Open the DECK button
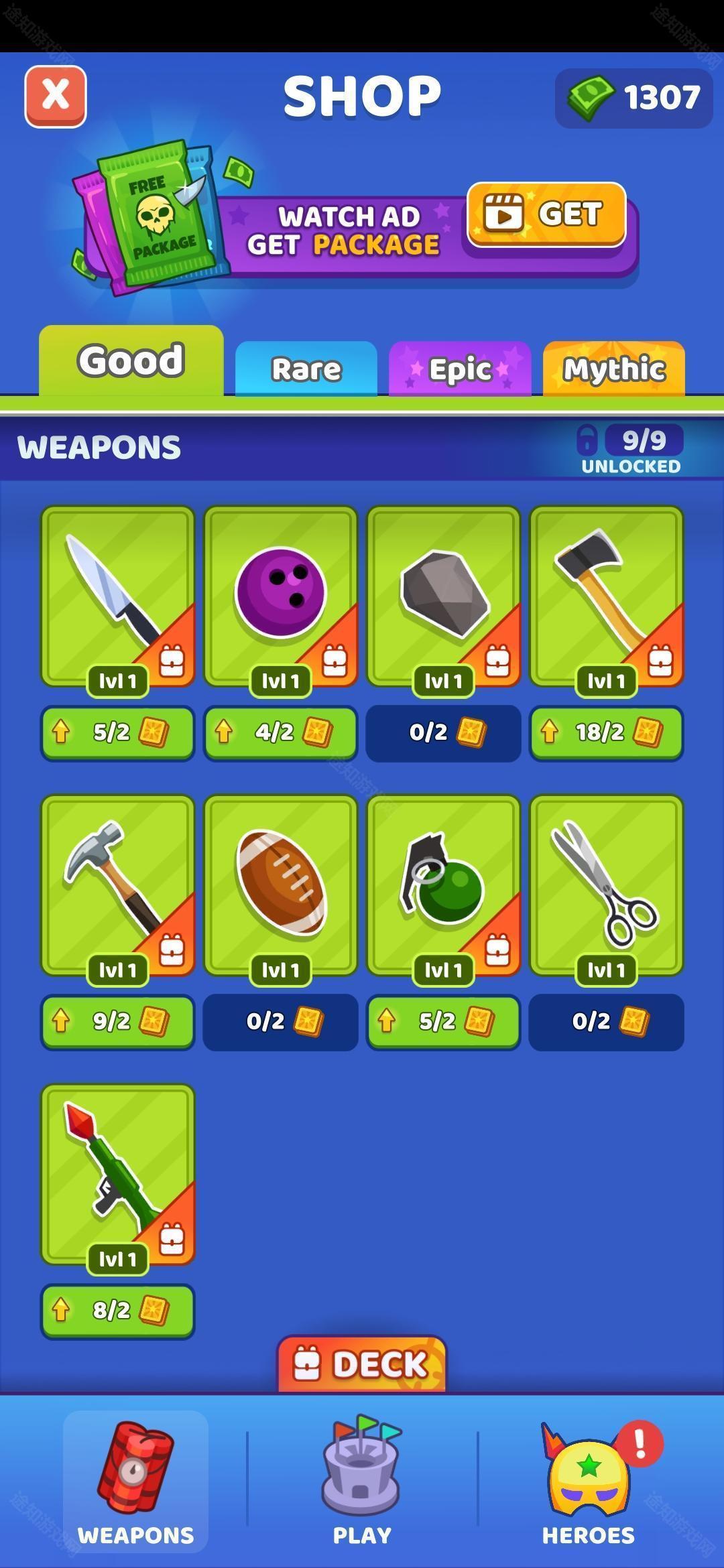This screenshot has width=724, height=1568. coord(362,1364)
